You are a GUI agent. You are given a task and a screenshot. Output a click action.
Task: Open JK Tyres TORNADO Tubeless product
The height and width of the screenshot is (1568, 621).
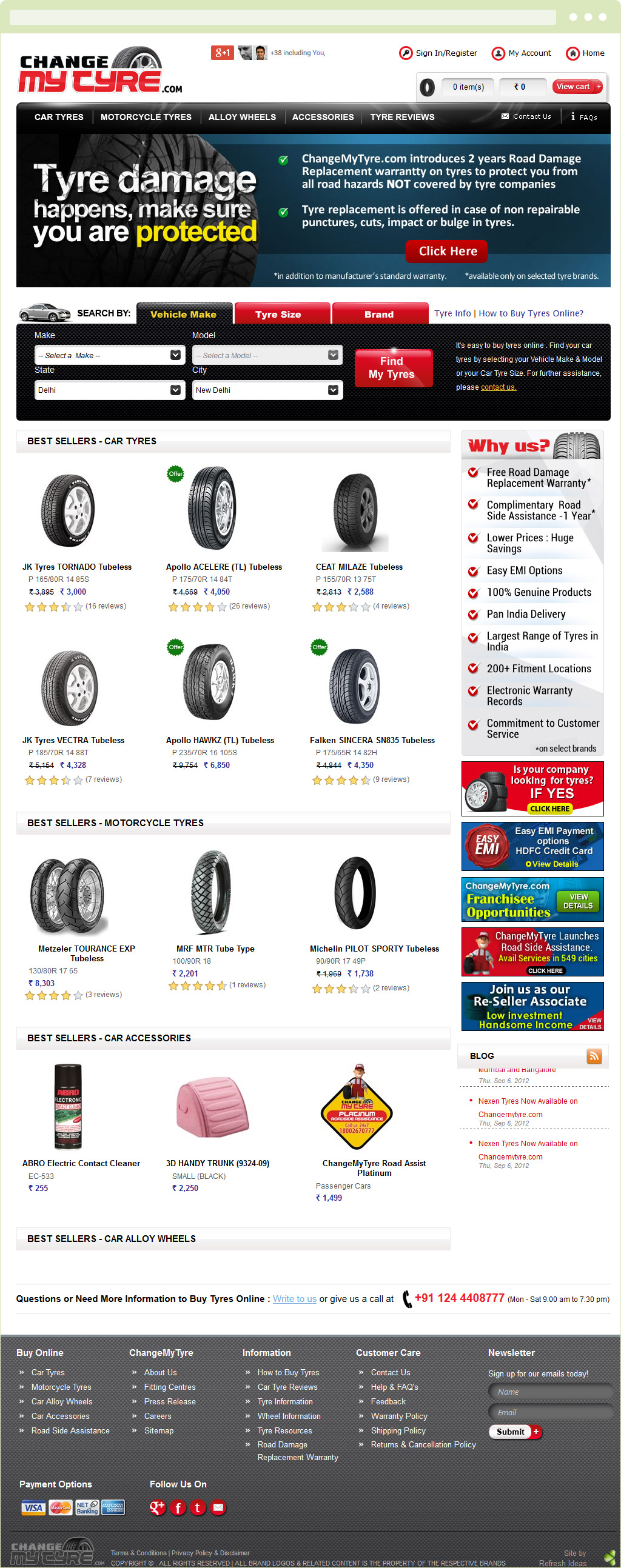click(x=77, y=567)
